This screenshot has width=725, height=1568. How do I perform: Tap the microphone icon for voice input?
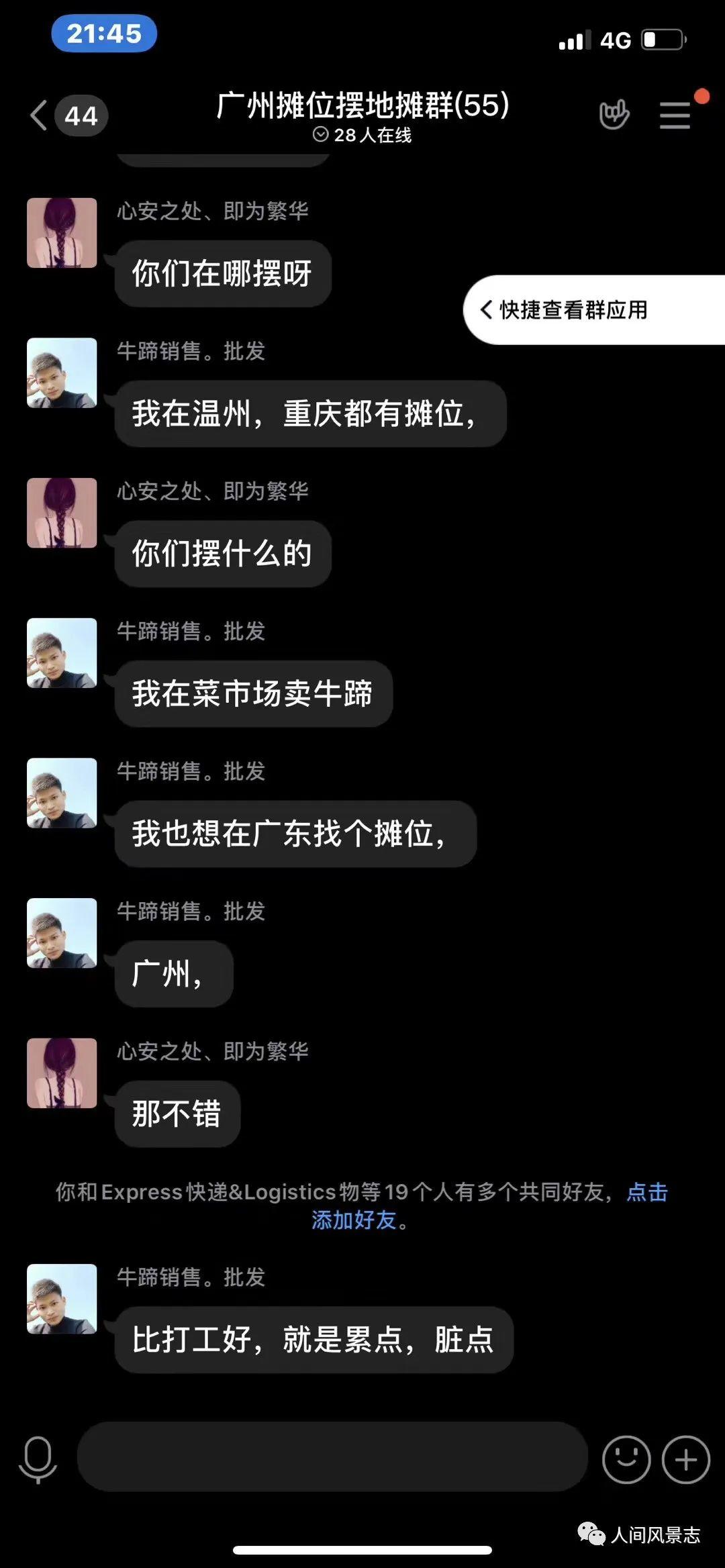pyautogui.click(x=38, y=1459)
